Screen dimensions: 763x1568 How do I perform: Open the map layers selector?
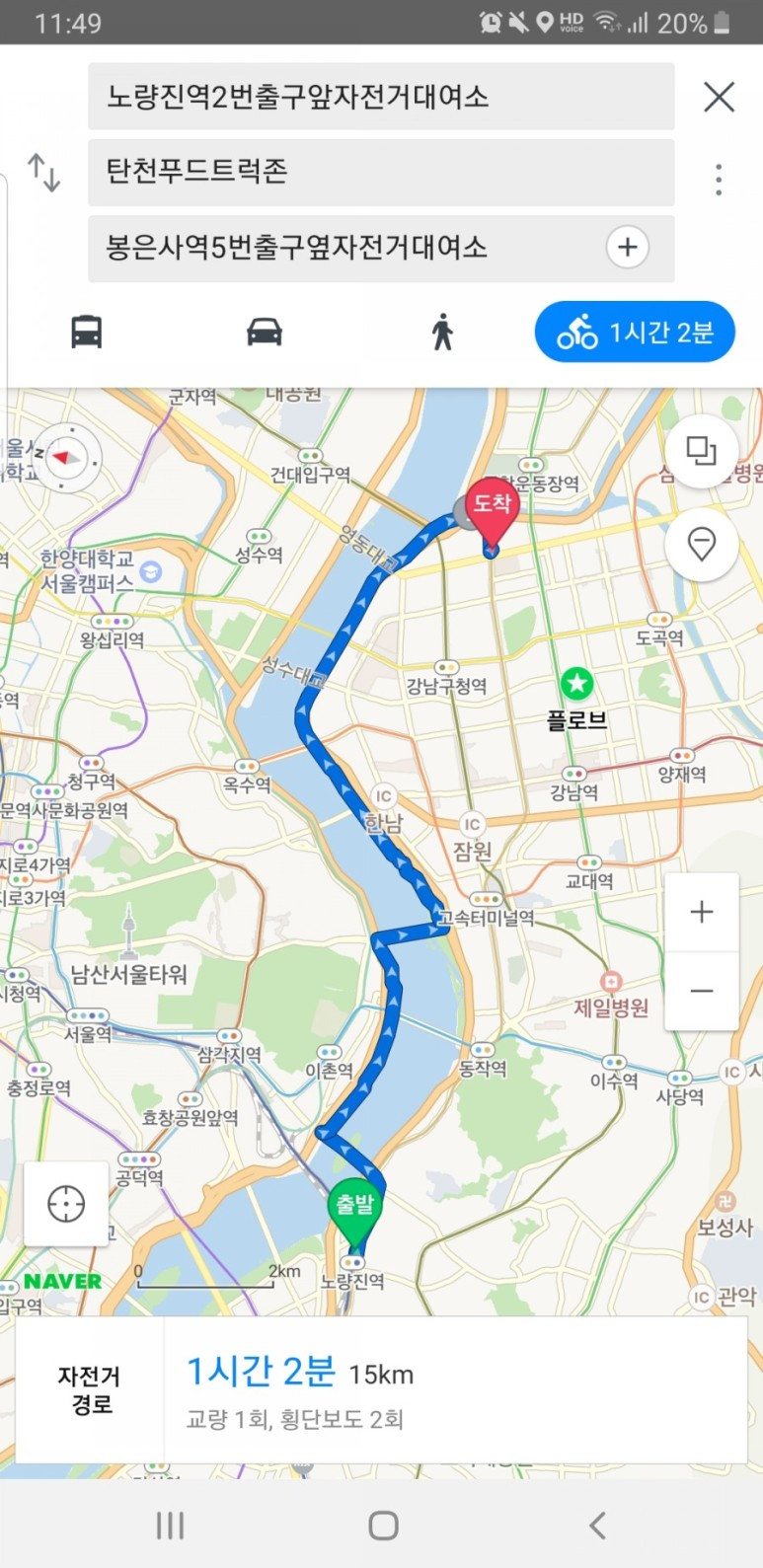[x=701, y=451]
